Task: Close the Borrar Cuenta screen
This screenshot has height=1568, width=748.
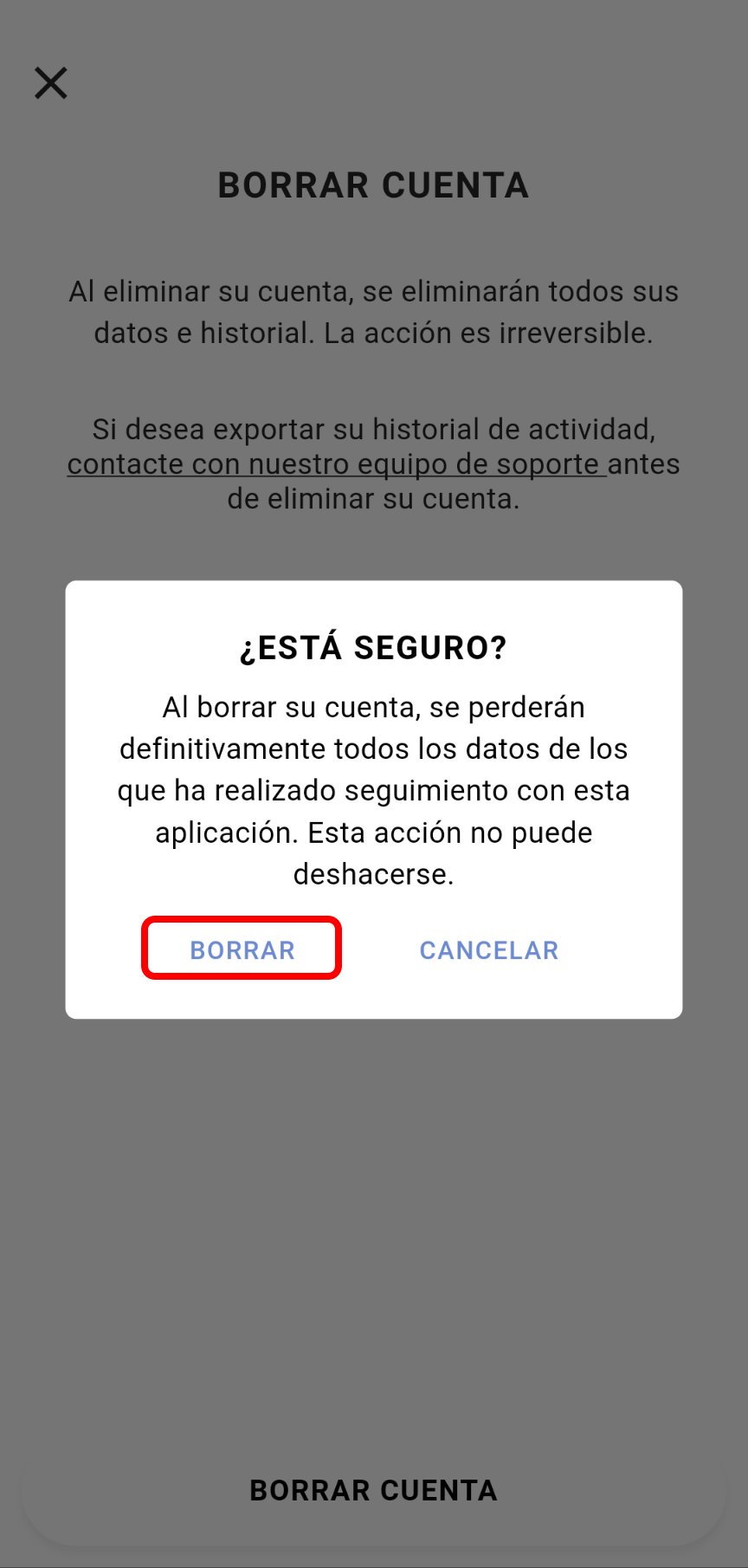Action: coord(51,83)
